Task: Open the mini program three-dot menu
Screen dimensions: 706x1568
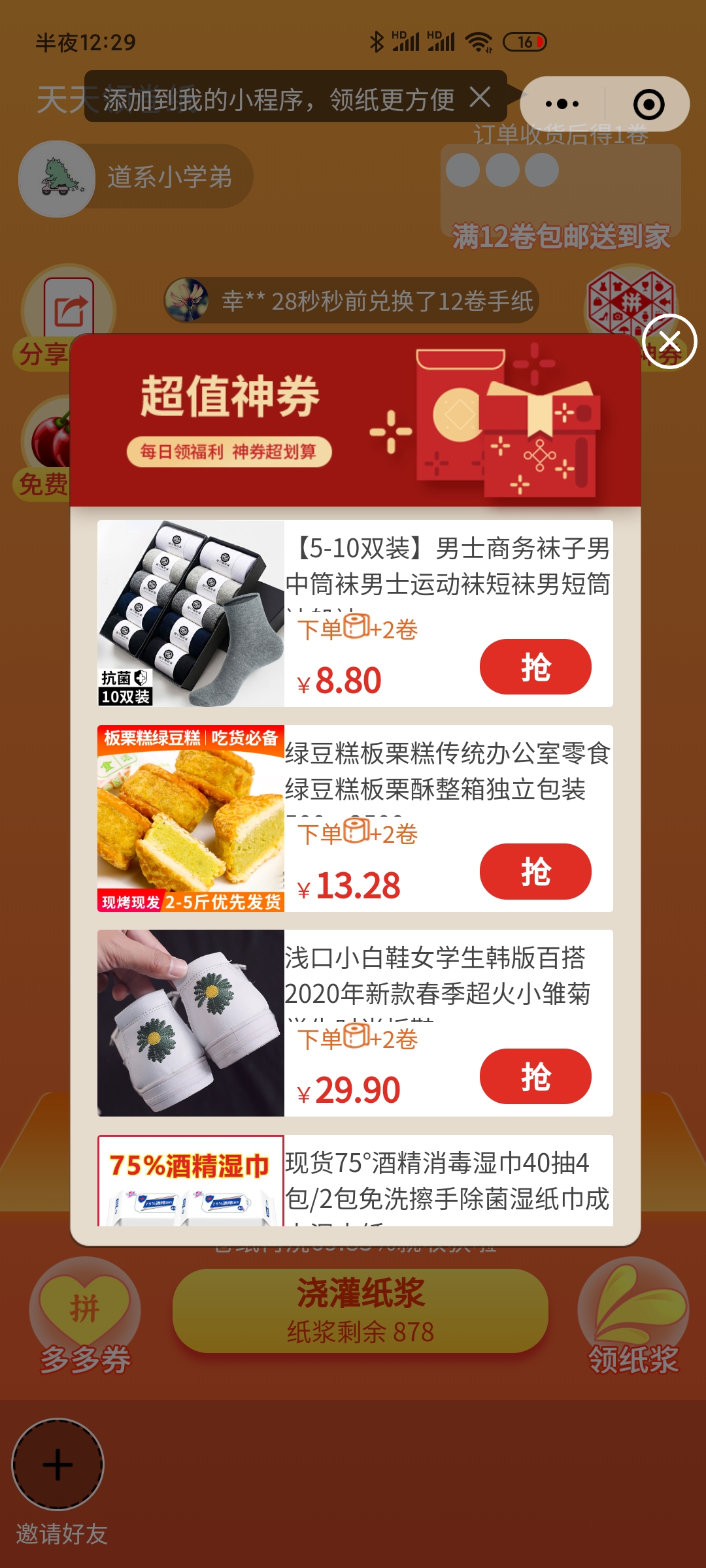Action: pos(562,104)
